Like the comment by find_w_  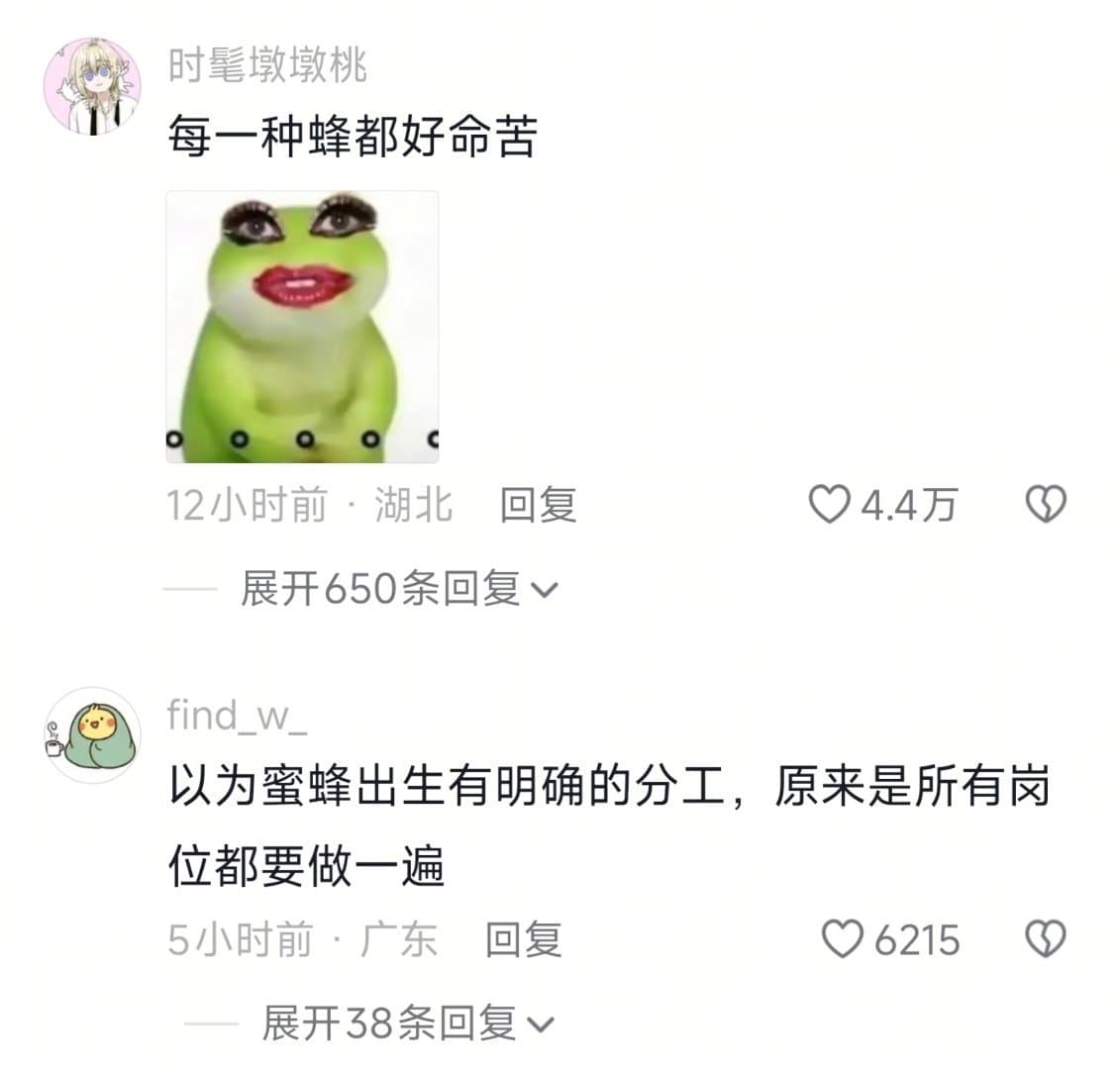[x=843, y=938]
